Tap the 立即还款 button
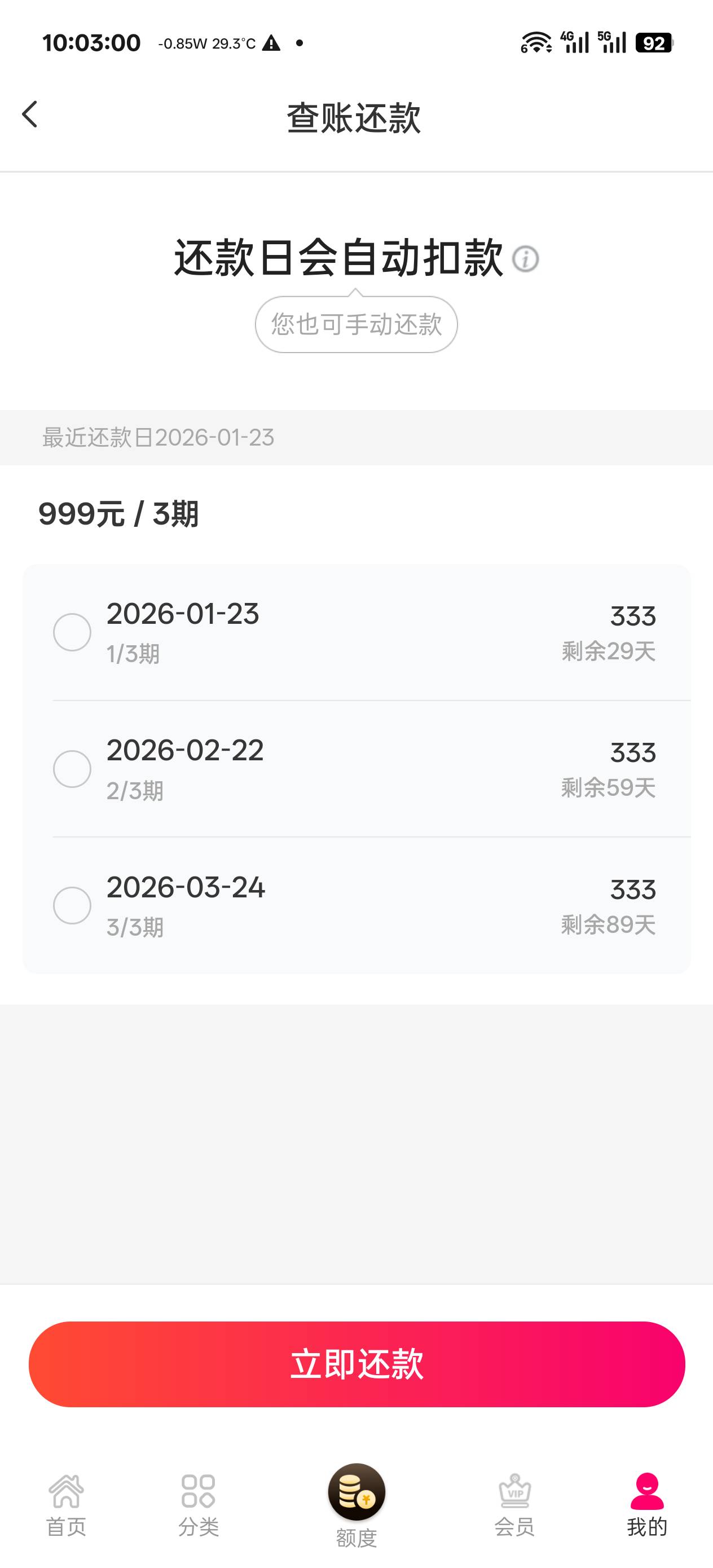 tap(357, 1364)
